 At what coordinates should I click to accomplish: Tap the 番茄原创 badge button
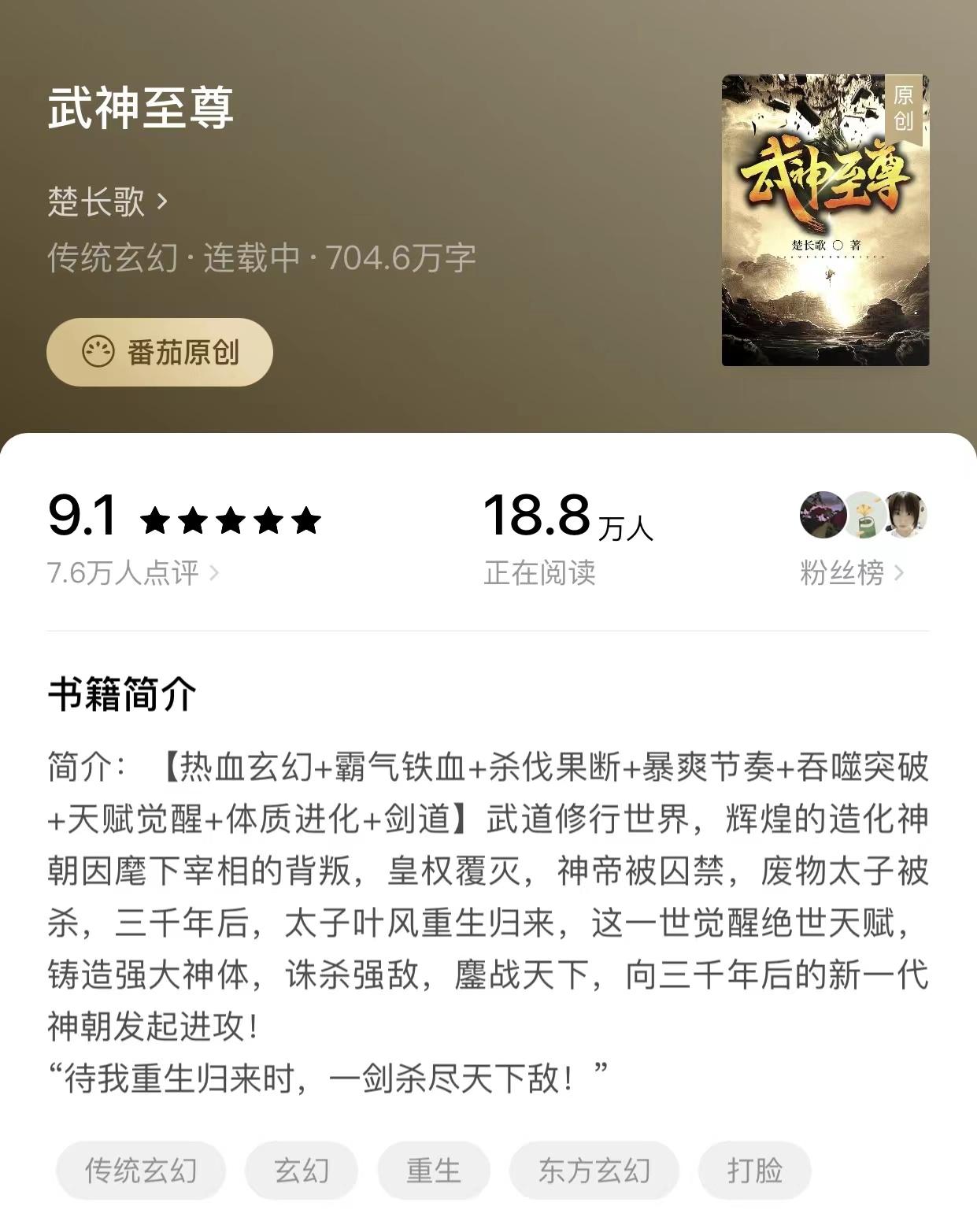click(x=160, y=352)
